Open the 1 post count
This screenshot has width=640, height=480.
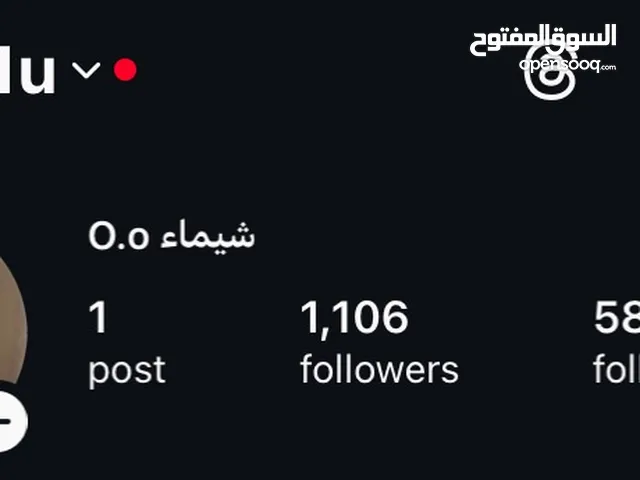point(125,342)
